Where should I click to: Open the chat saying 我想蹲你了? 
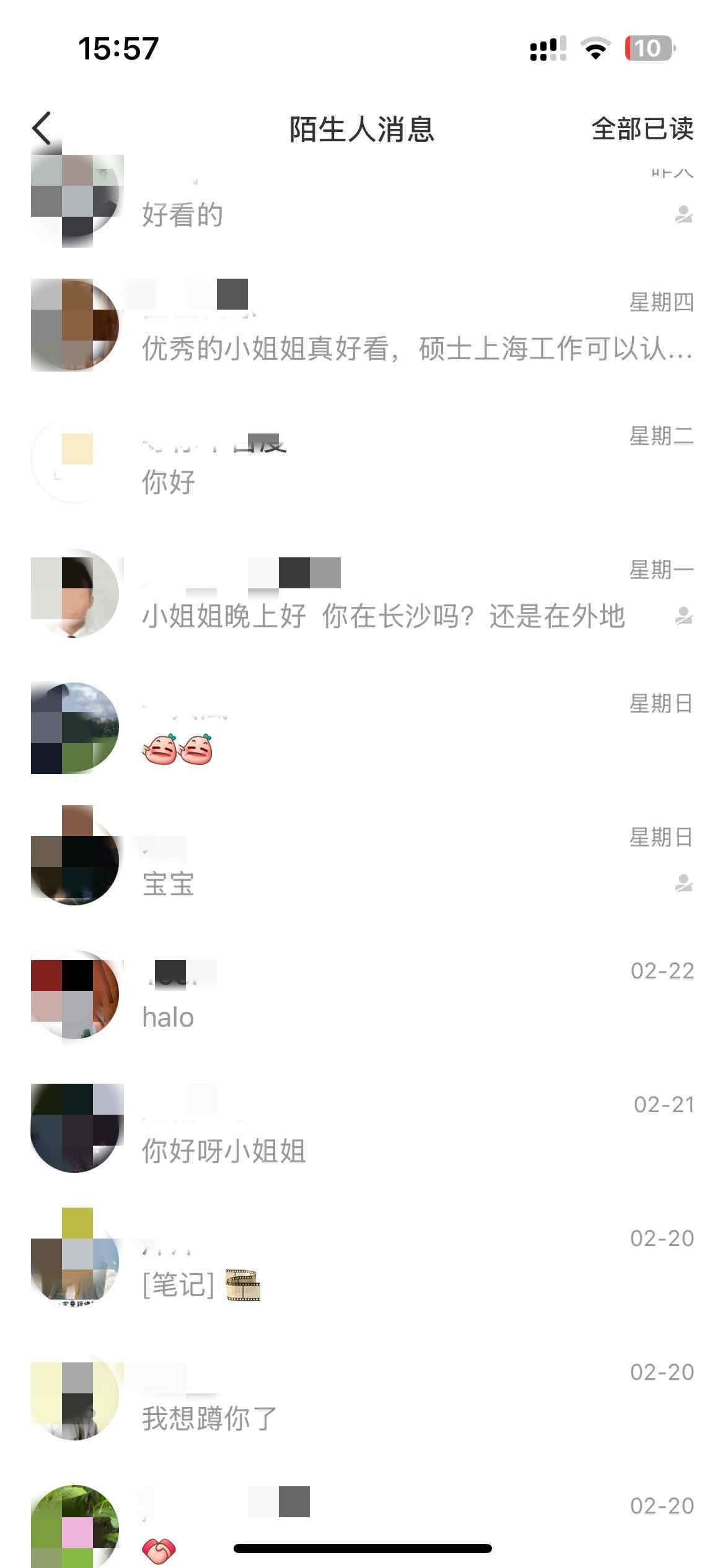coord(362,1395)
